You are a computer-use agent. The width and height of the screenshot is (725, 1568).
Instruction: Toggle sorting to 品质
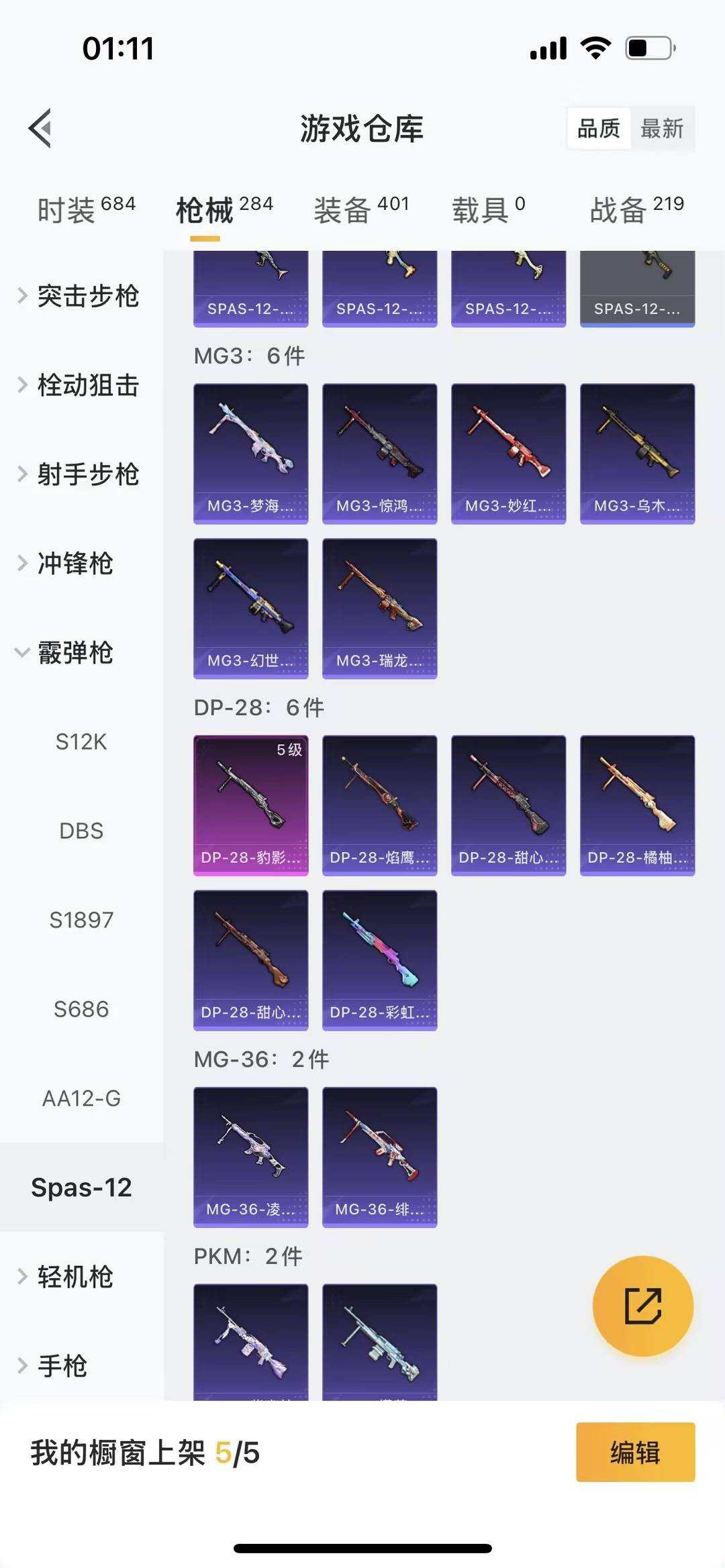point(599,128)
